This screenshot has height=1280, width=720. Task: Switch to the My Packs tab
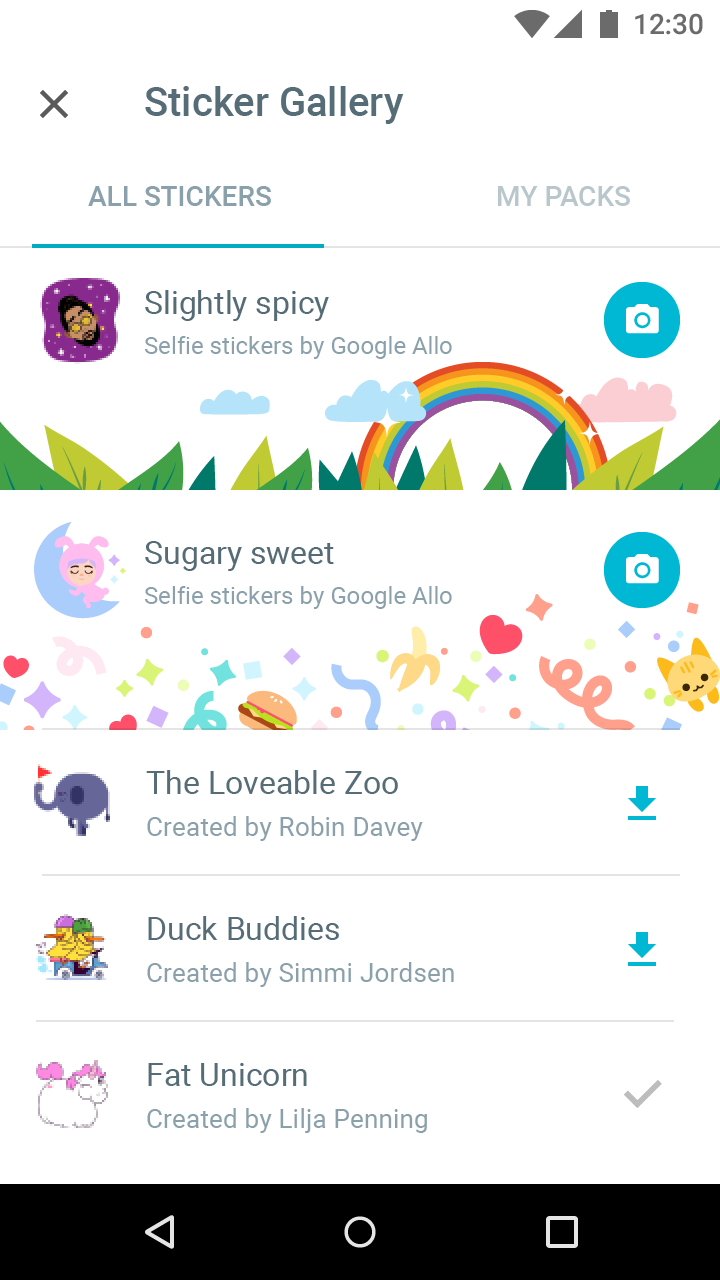point(563,196)
